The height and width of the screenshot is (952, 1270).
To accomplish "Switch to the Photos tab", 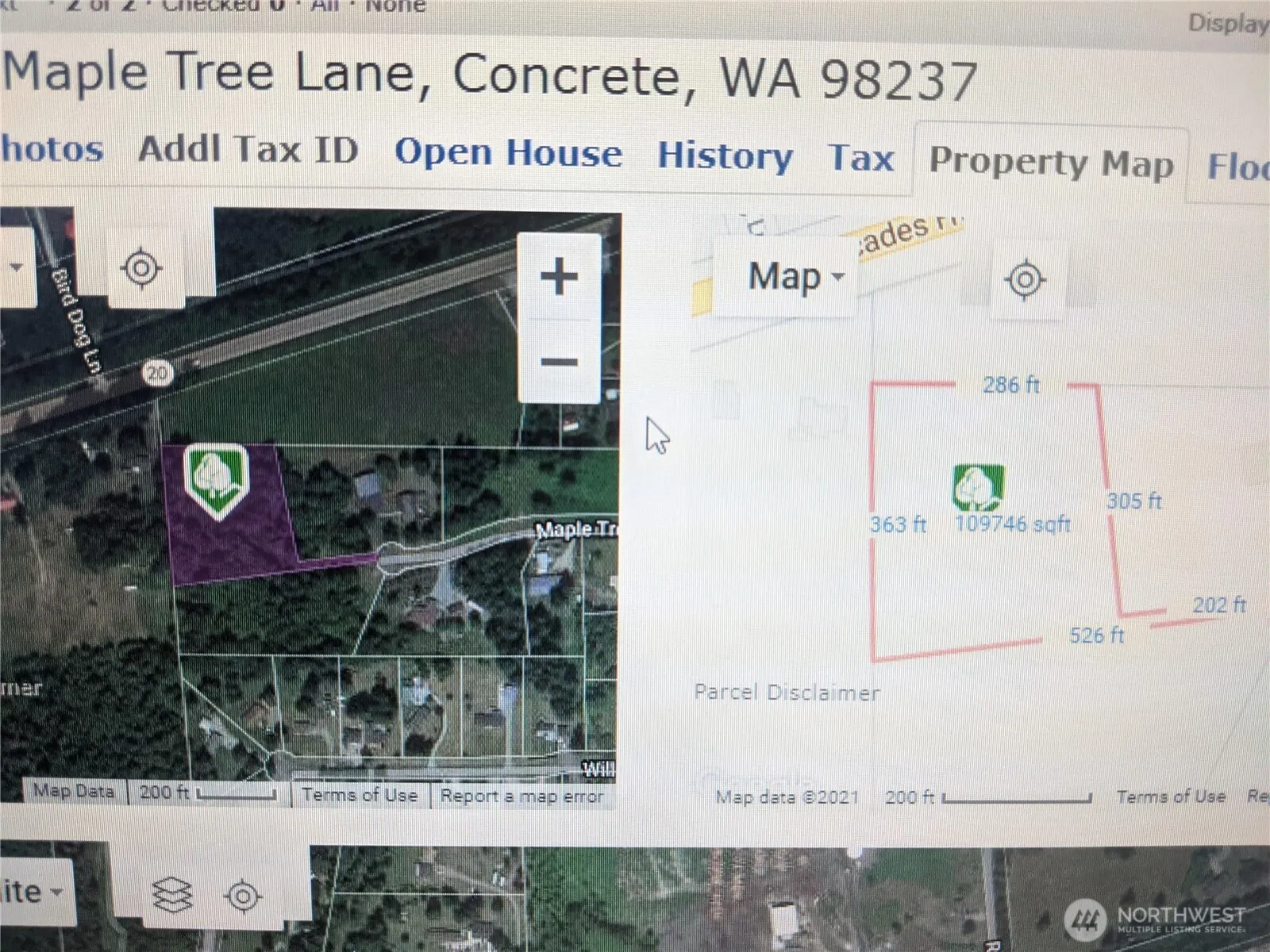I will coord(52,148).
